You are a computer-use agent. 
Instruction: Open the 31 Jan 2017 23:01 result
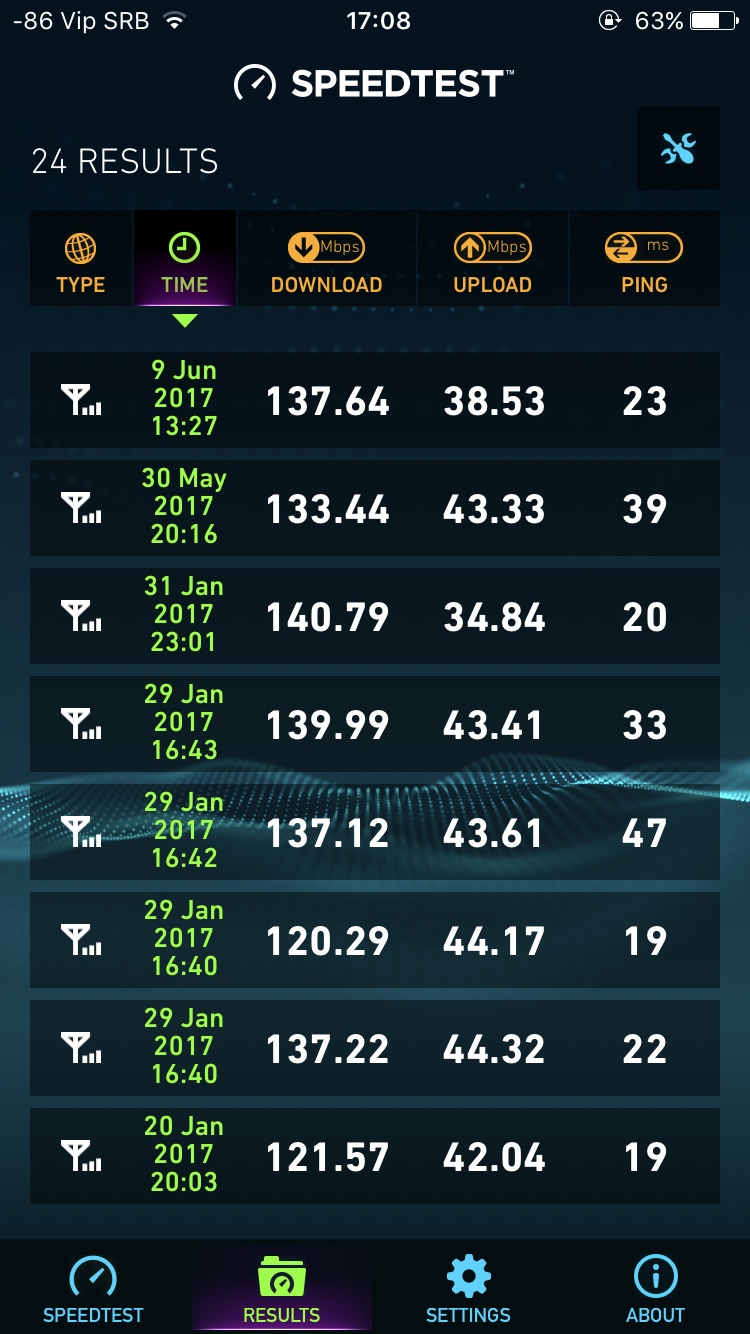tap(375, 616)
